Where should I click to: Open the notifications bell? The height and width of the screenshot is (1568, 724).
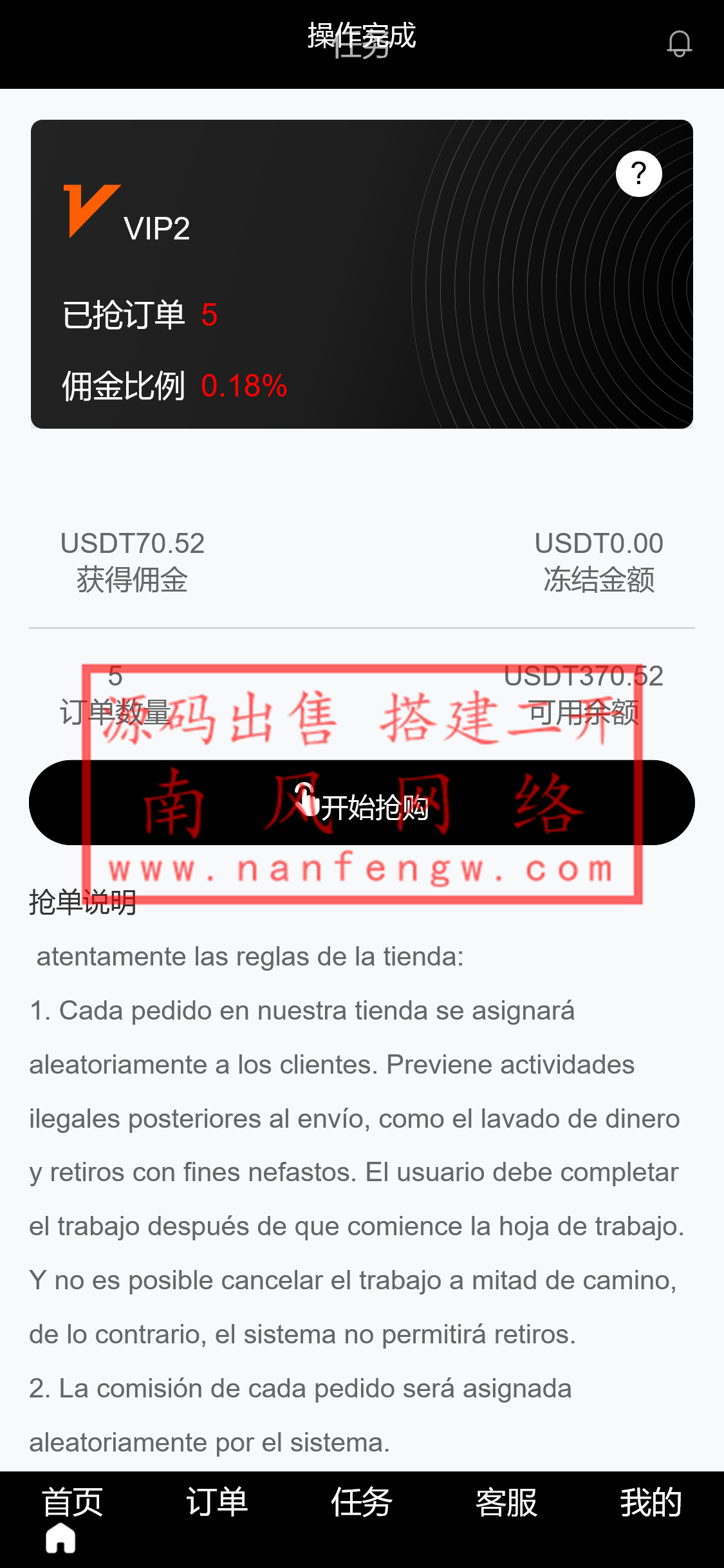(679, 44)
